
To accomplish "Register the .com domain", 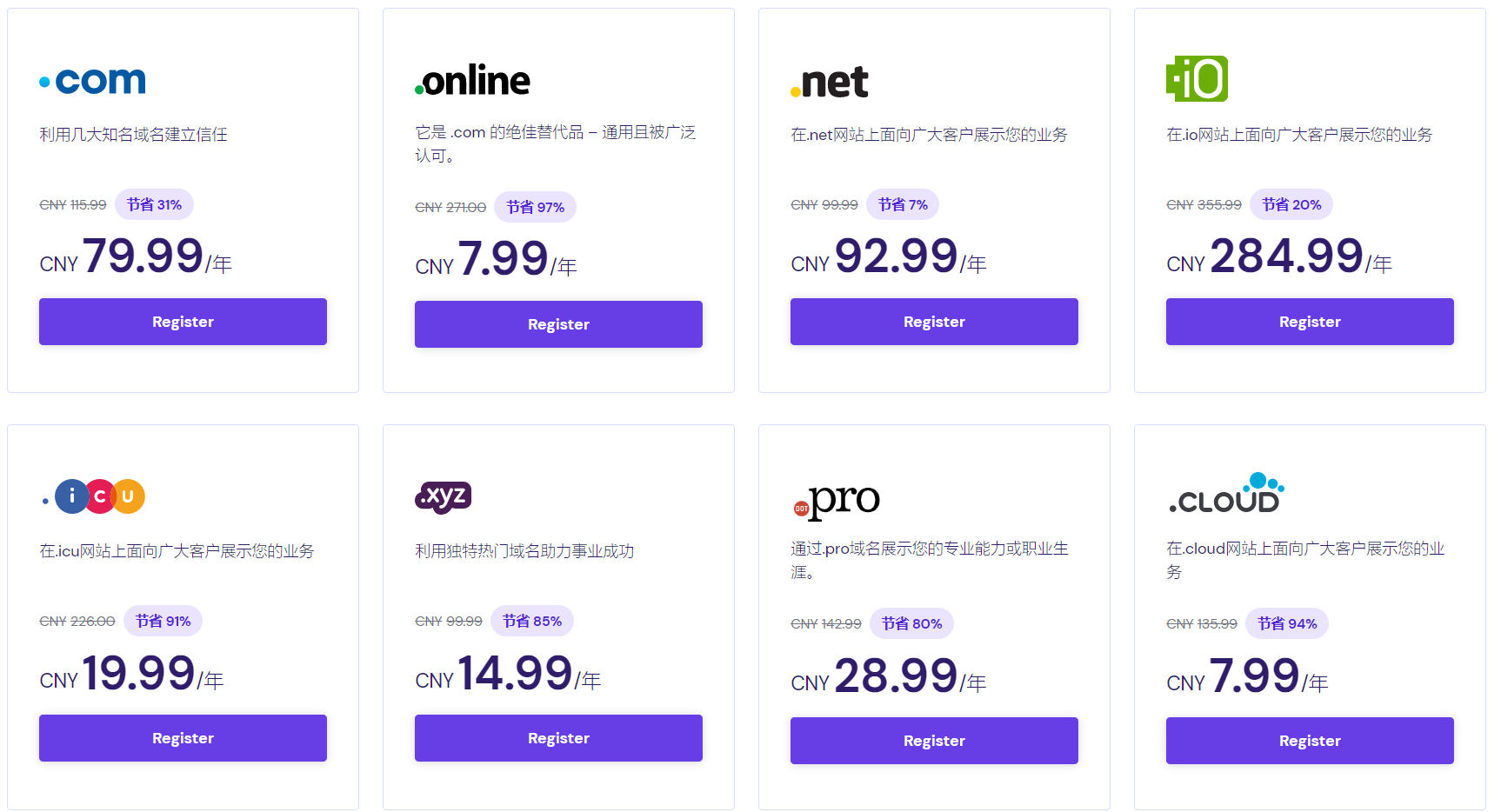I will (183, 322).
